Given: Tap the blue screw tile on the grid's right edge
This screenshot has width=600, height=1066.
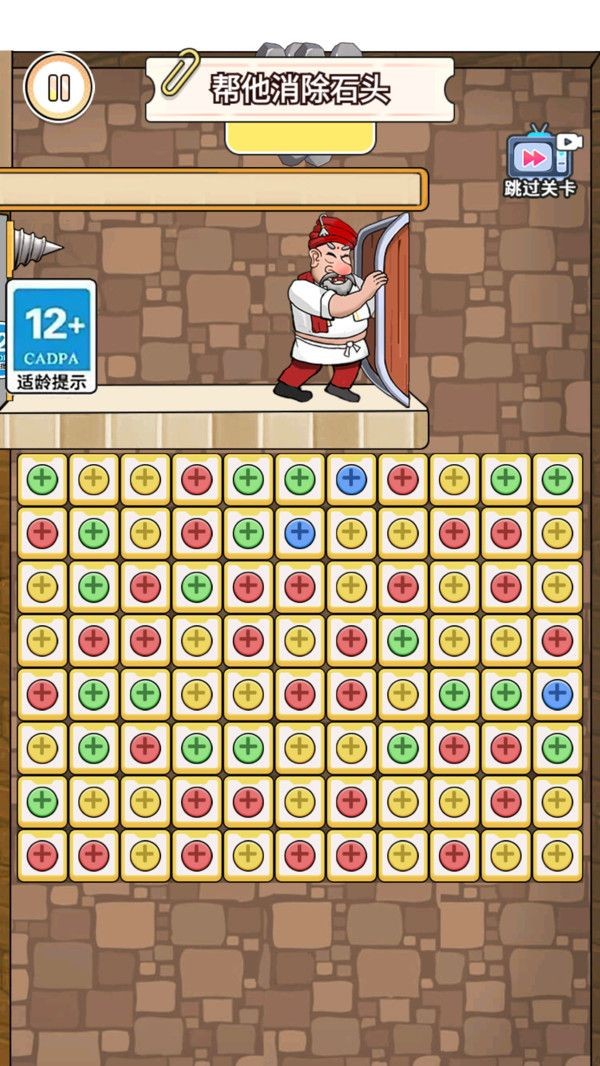Looking at the screenshot, I should (x=557, y=693).
